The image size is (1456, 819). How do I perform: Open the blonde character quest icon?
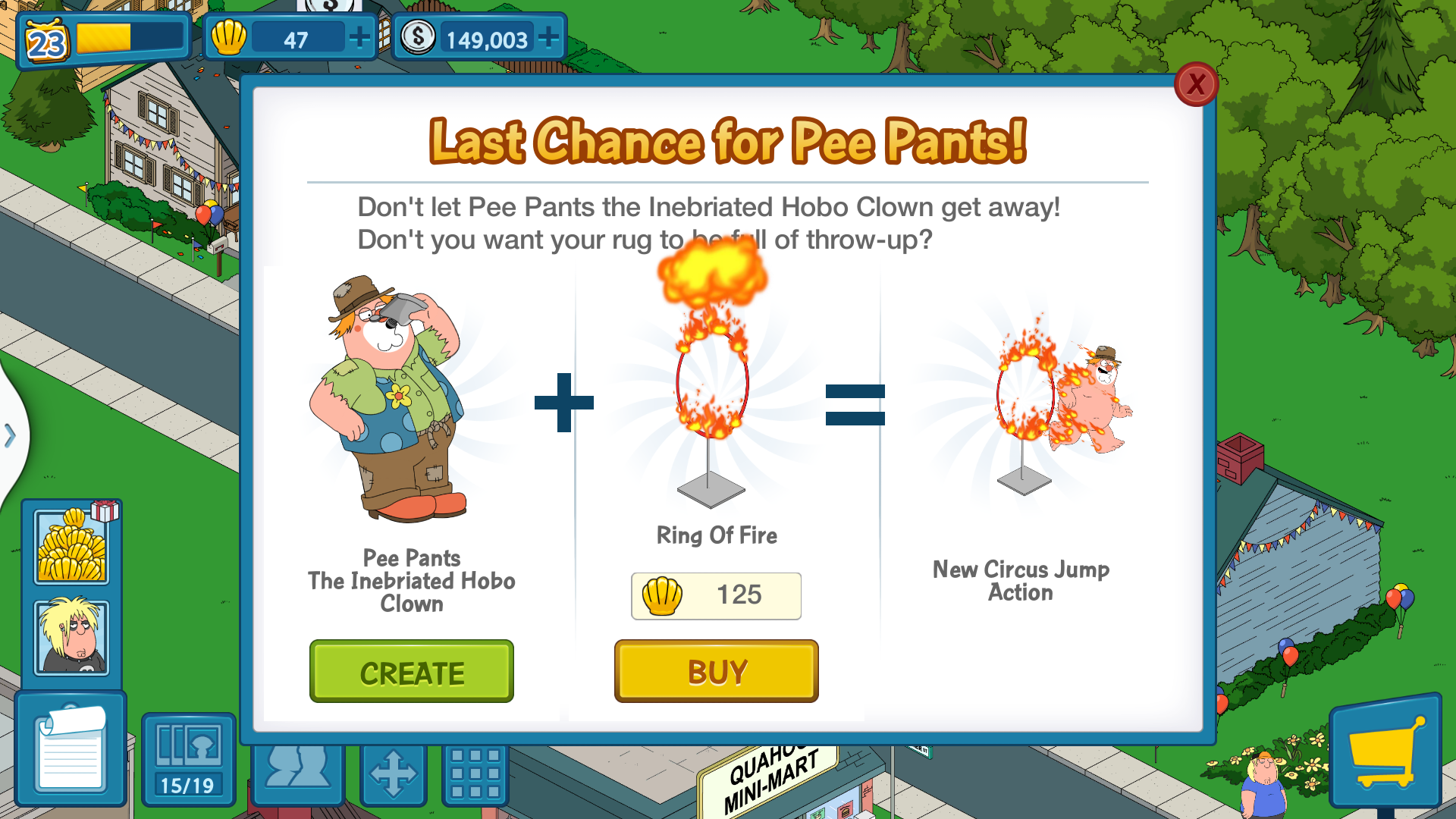tap(71, 638)
